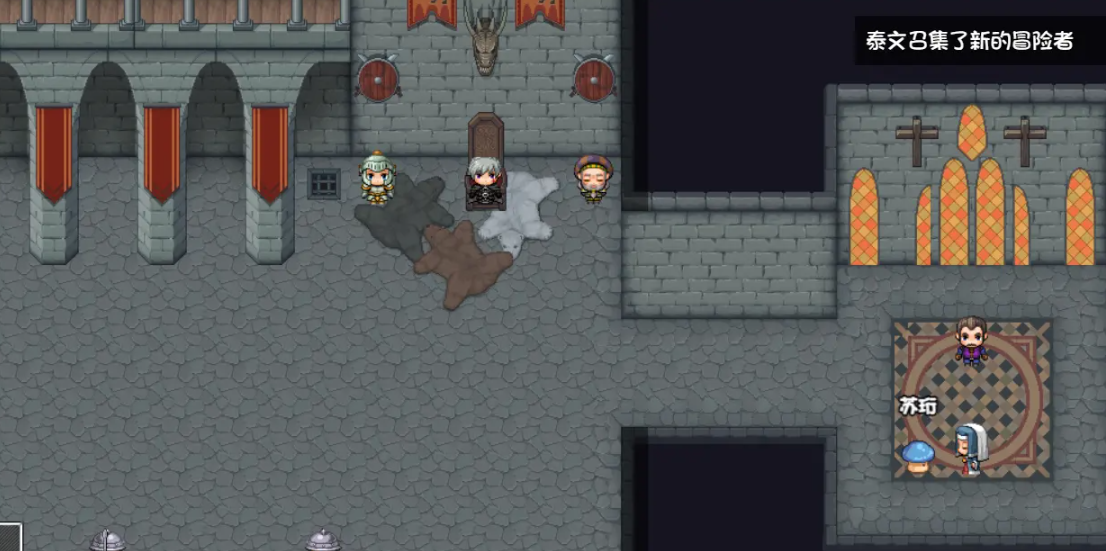Tap the 泰文召集了新的冒险者 notification banner
Viewport: 1106px width, 551px height.
pyautogui.click(x=970, y=41)
